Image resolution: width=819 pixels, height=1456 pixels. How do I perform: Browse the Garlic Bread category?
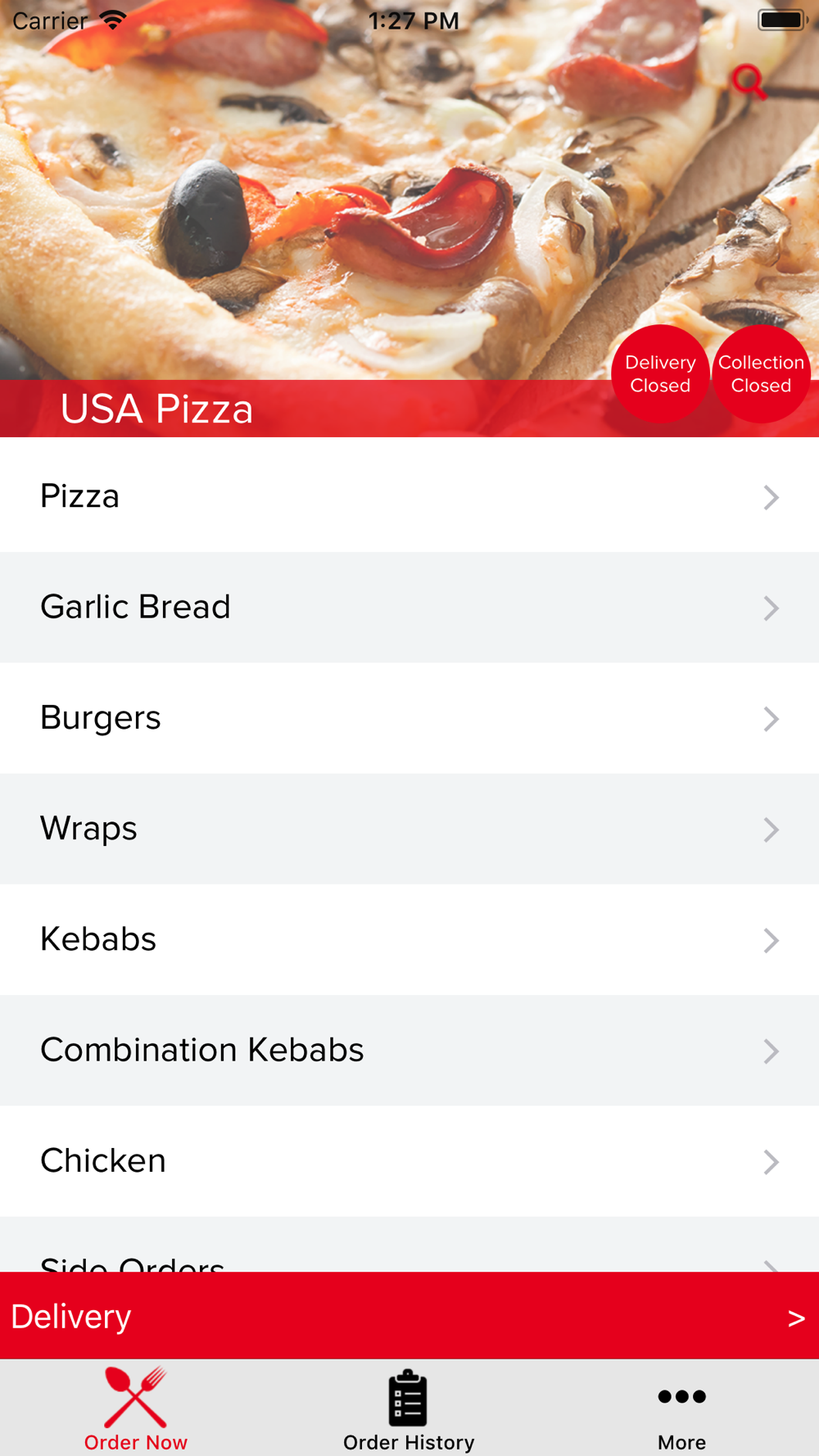point(409,607)
